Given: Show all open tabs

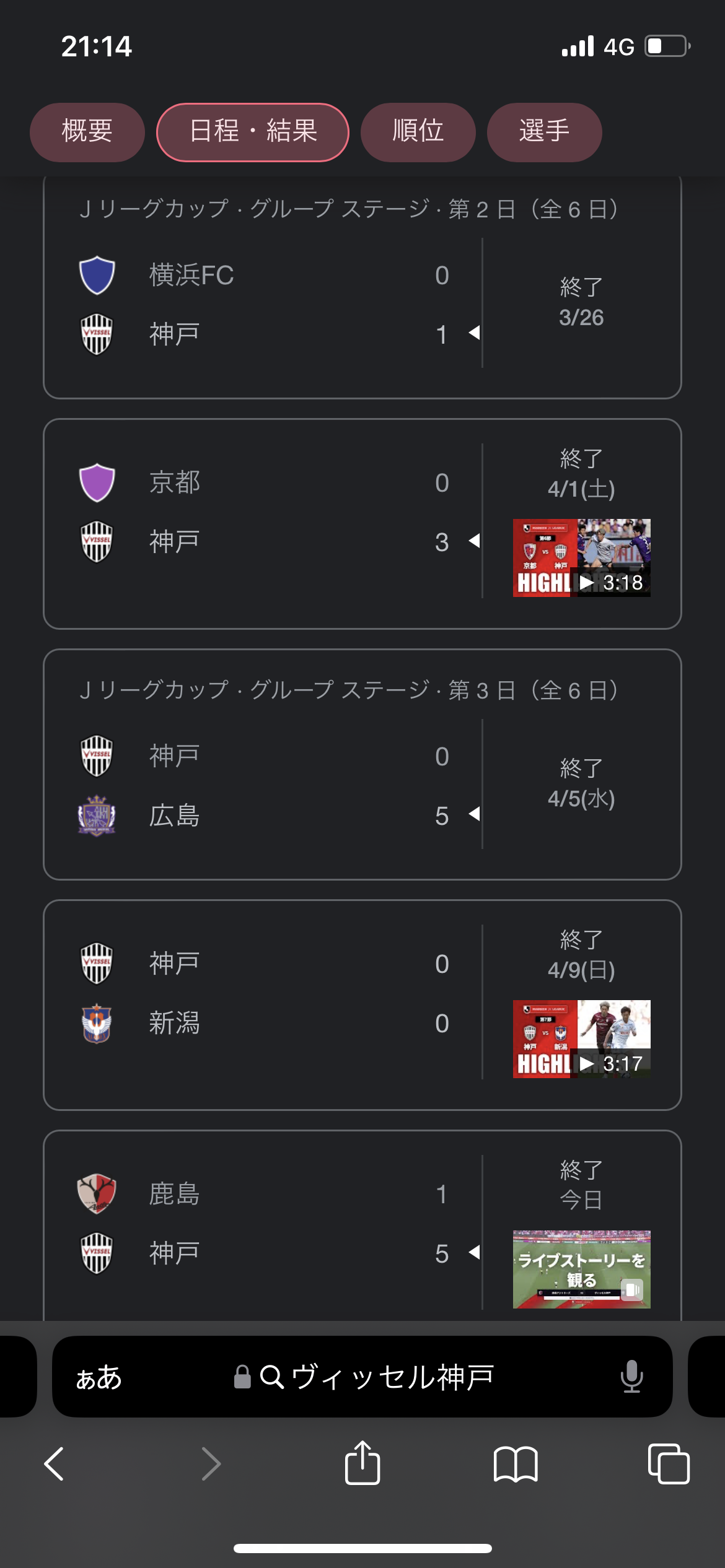Looking at the screenshot, I should point(668,1464).
